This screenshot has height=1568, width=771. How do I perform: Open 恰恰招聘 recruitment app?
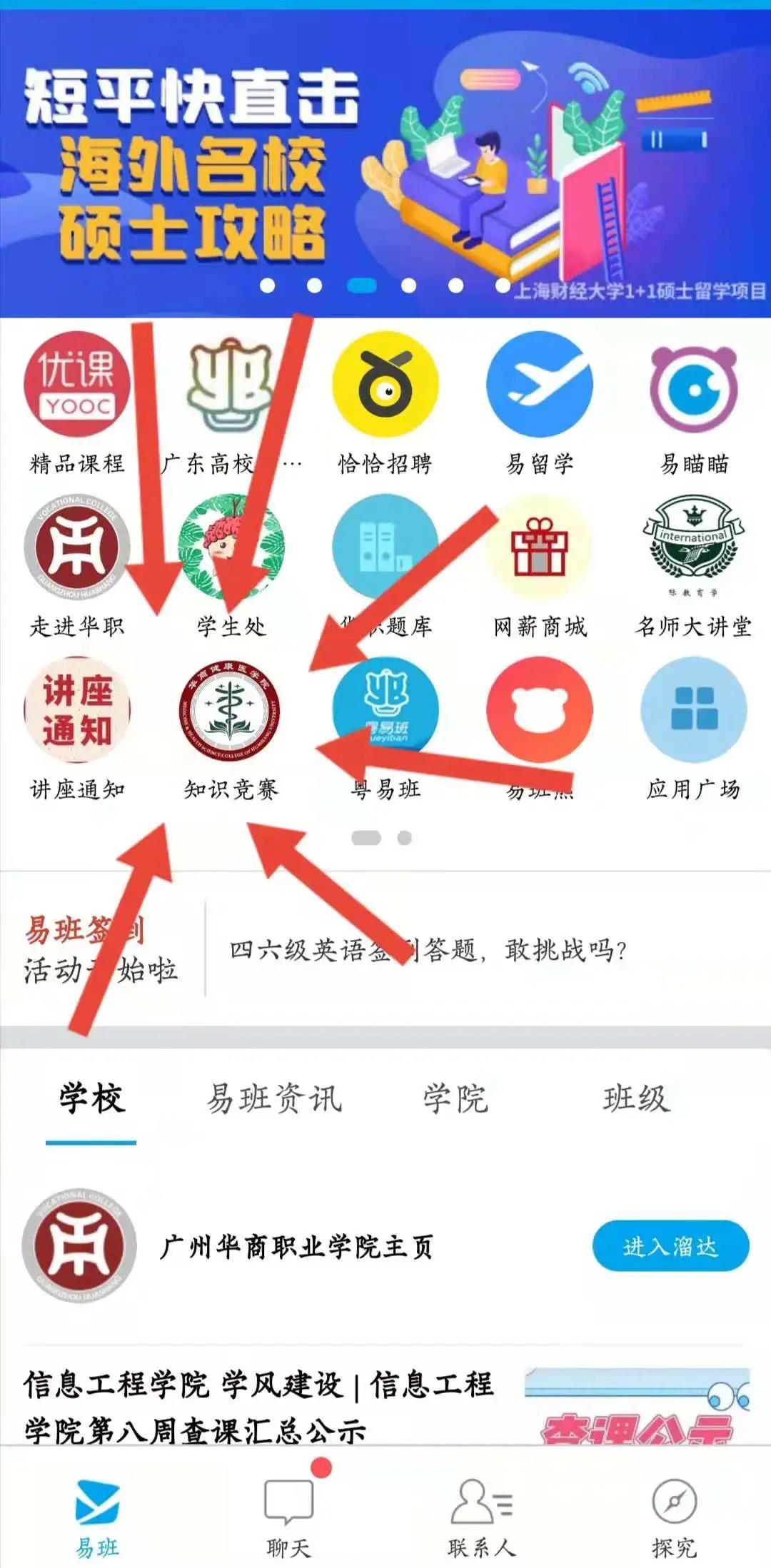(x=385, y=385)
